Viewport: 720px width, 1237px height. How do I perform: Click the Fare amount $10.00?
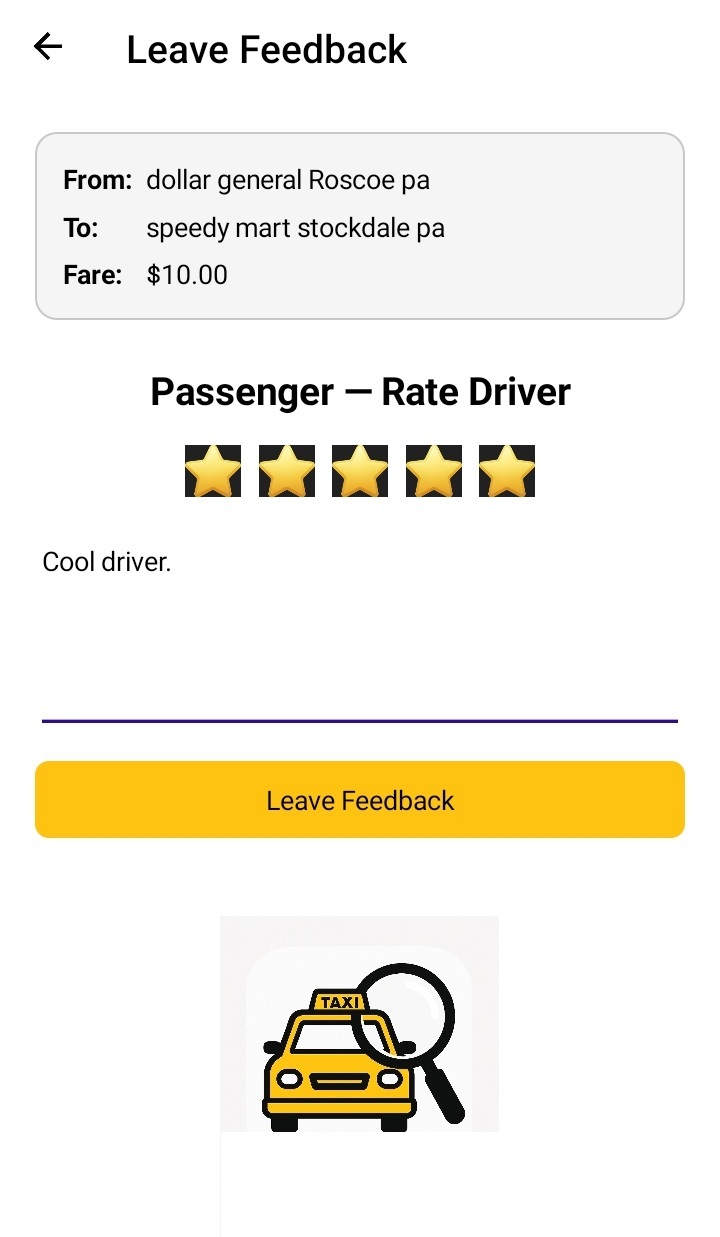pyautogui.click(x=186, y=274)
